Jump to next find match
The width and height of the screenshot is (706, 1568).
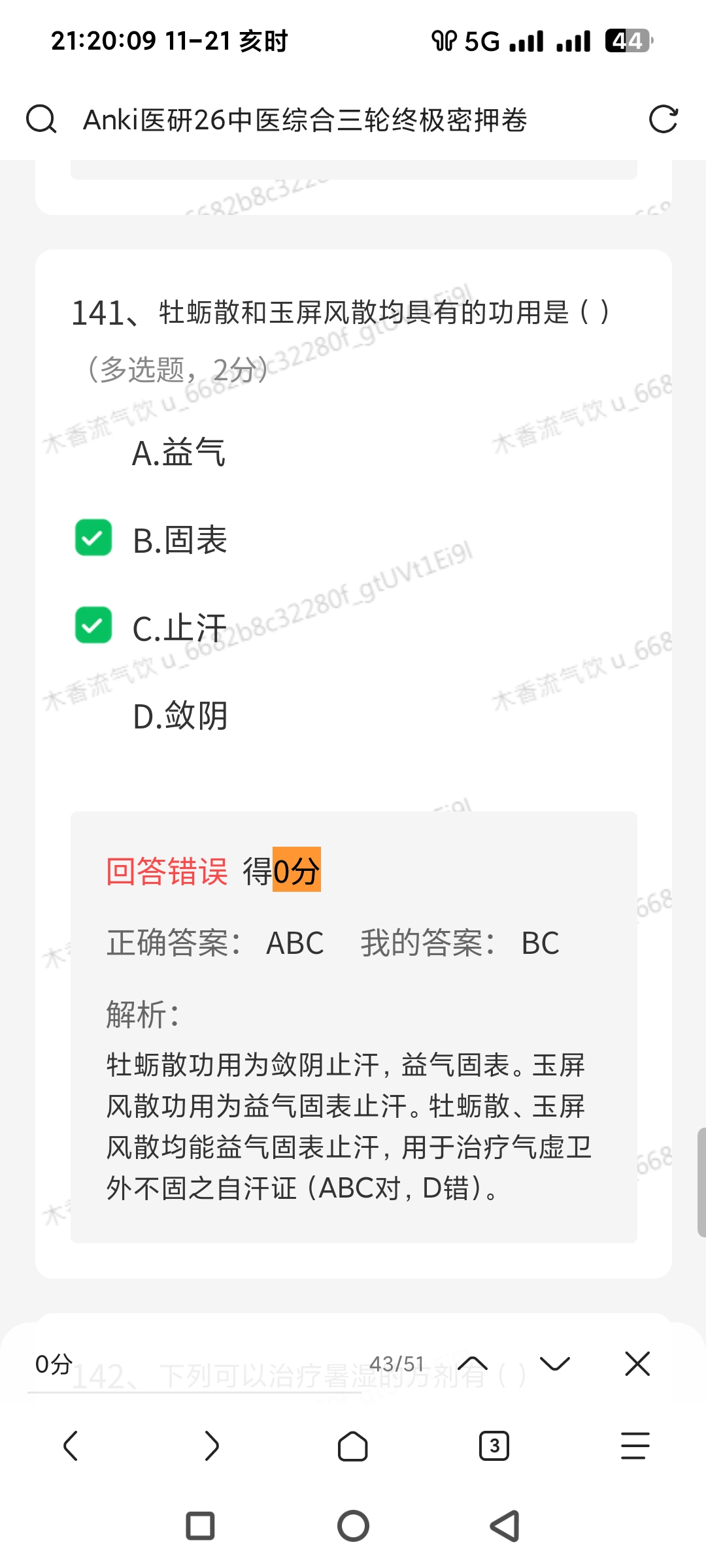(555, 1364)
